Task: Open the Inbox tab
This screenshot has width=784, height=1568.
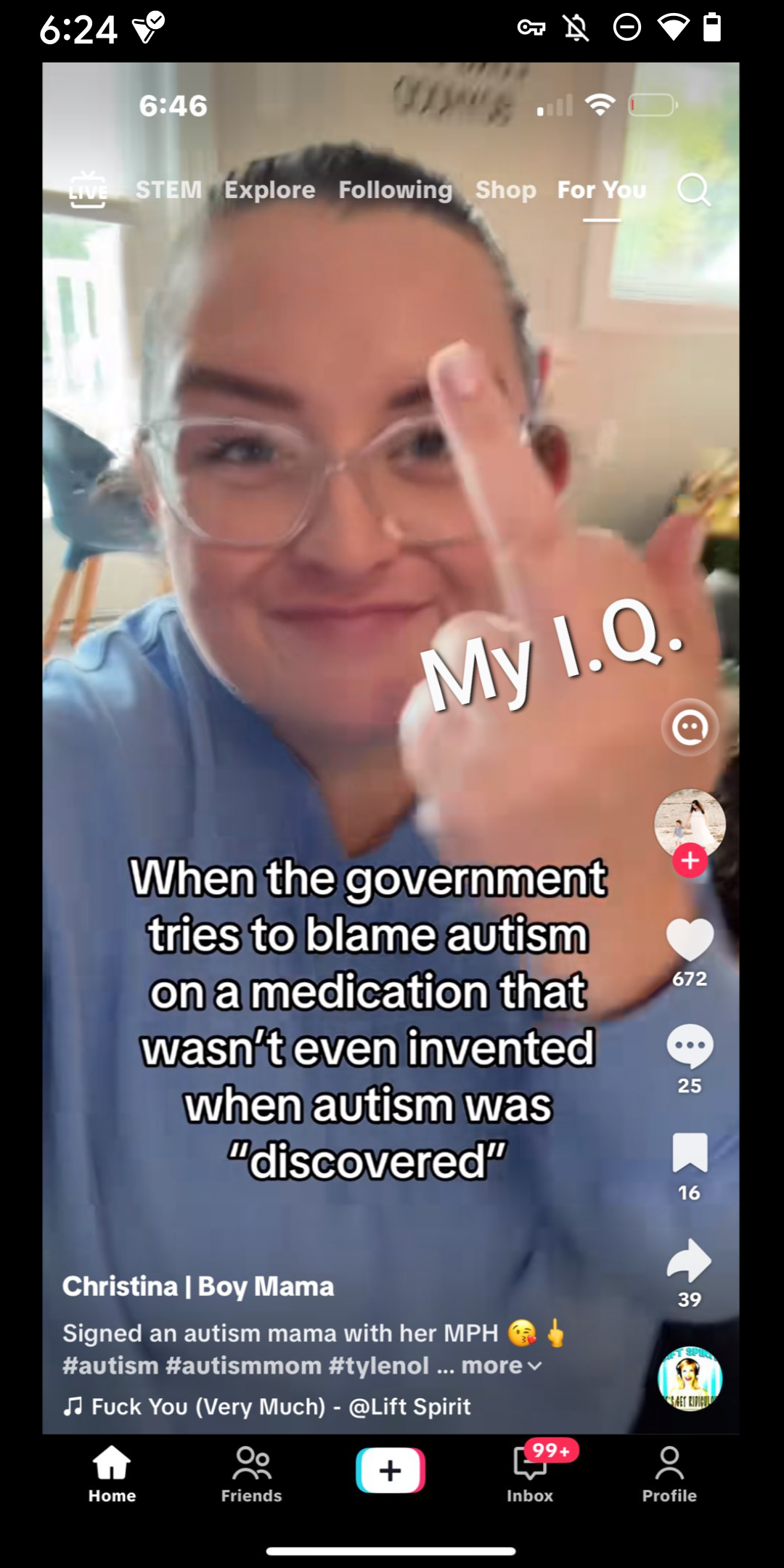Action: point(530,1475)
